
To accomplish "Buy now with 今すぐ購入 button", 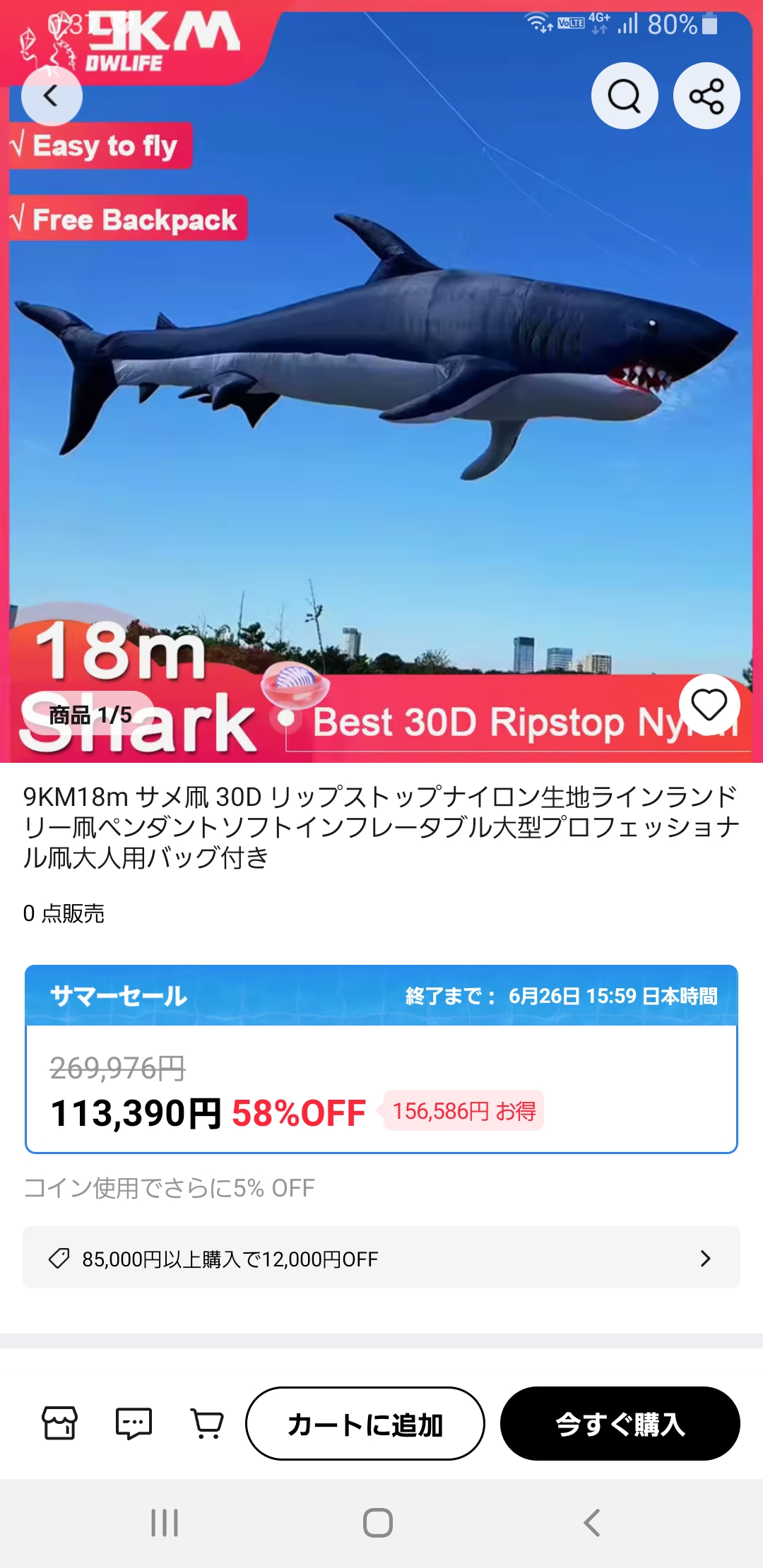I will pyautogui.click(x=620, y=1423).
